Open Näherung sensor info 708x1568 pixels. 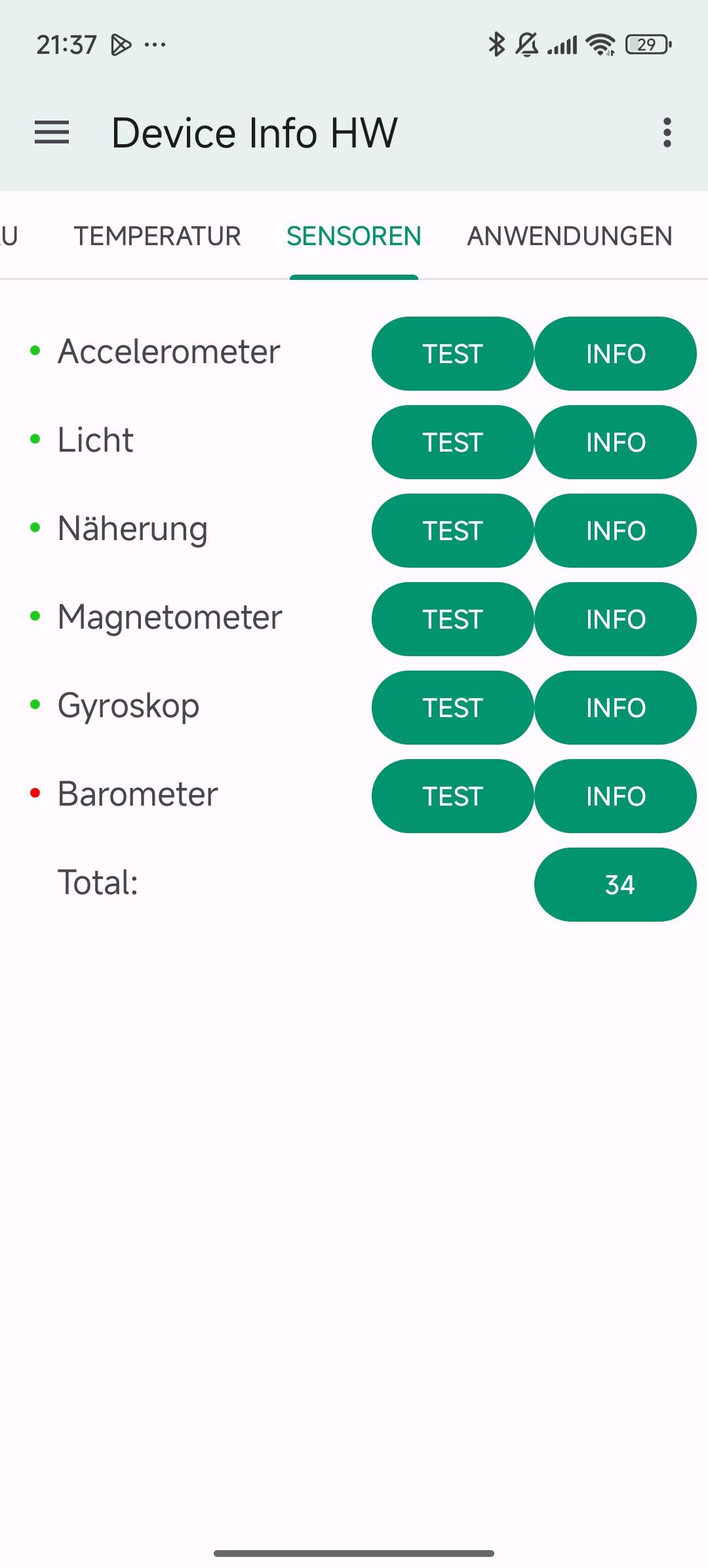615,531
